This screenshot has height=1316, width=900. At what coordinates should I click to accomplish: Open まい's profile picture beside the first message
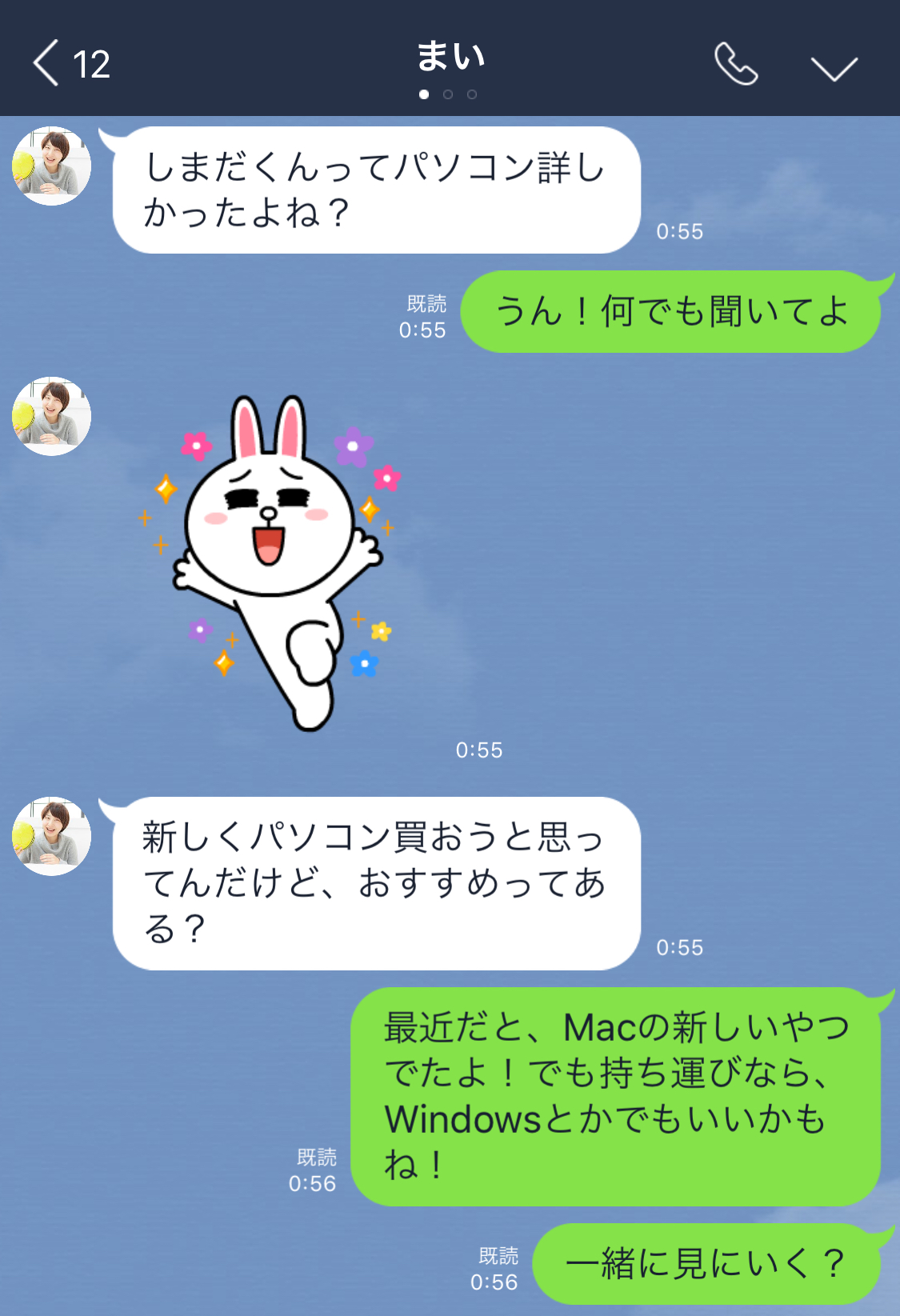click(x=52, y=166)
